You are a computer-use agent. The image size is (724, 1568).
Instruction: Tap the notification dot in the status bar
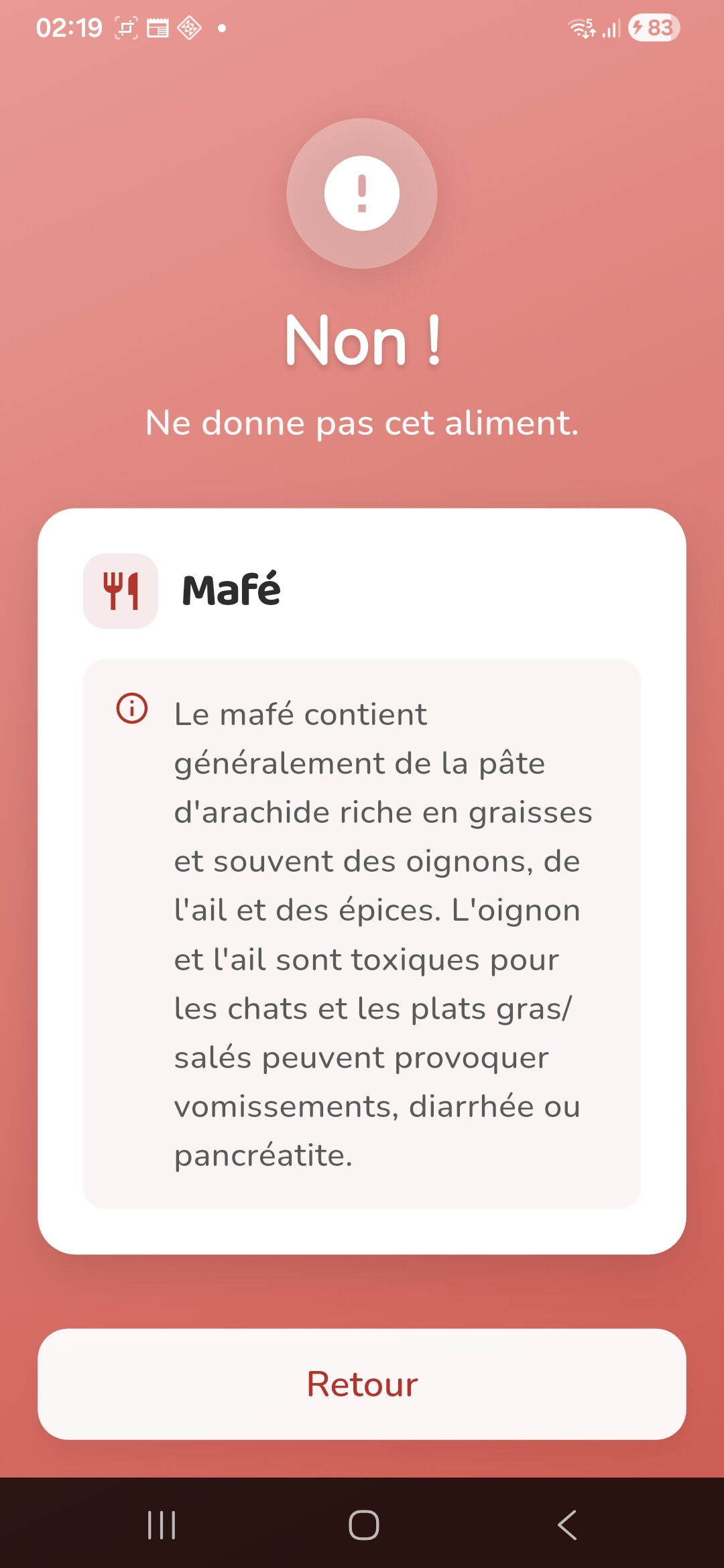tap(221, 27)
